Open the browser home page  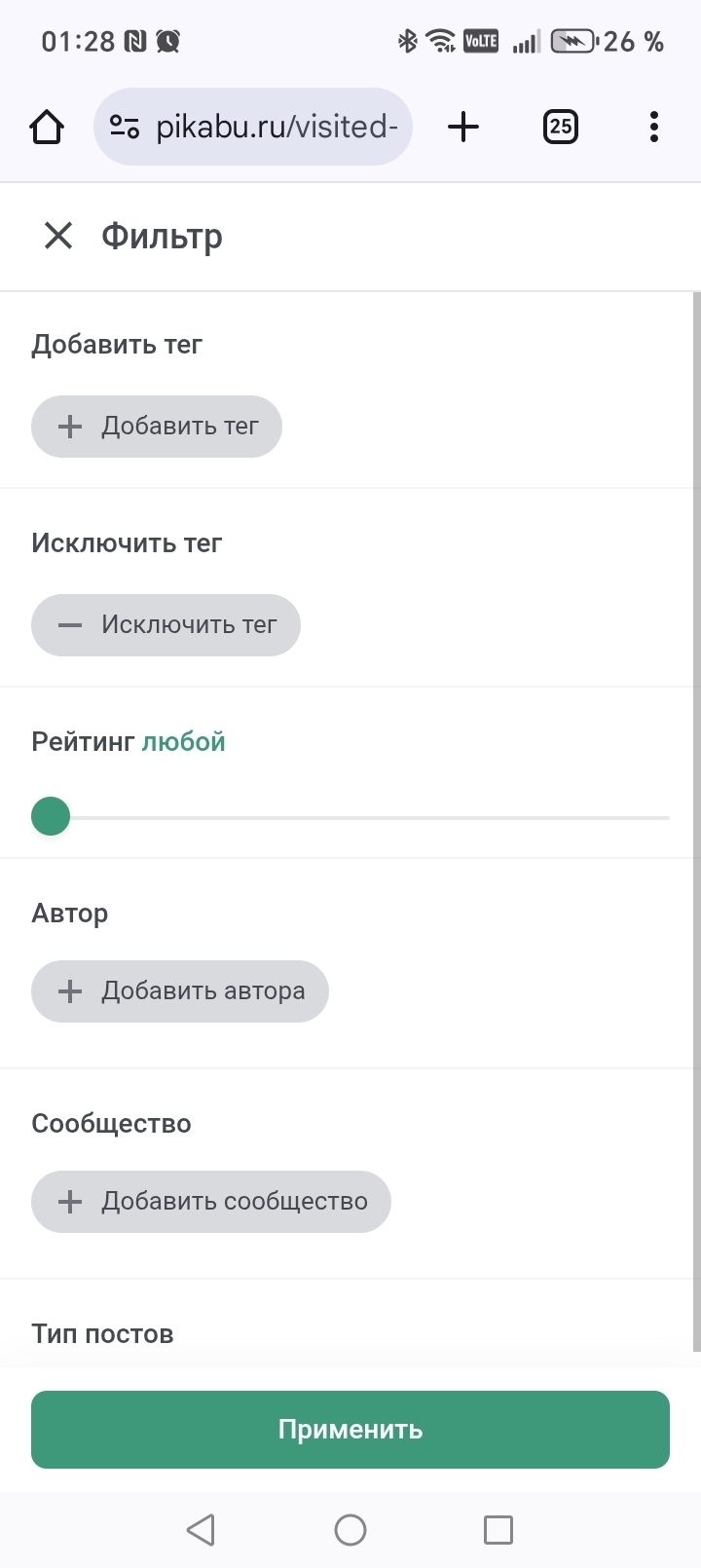point(47,127)
